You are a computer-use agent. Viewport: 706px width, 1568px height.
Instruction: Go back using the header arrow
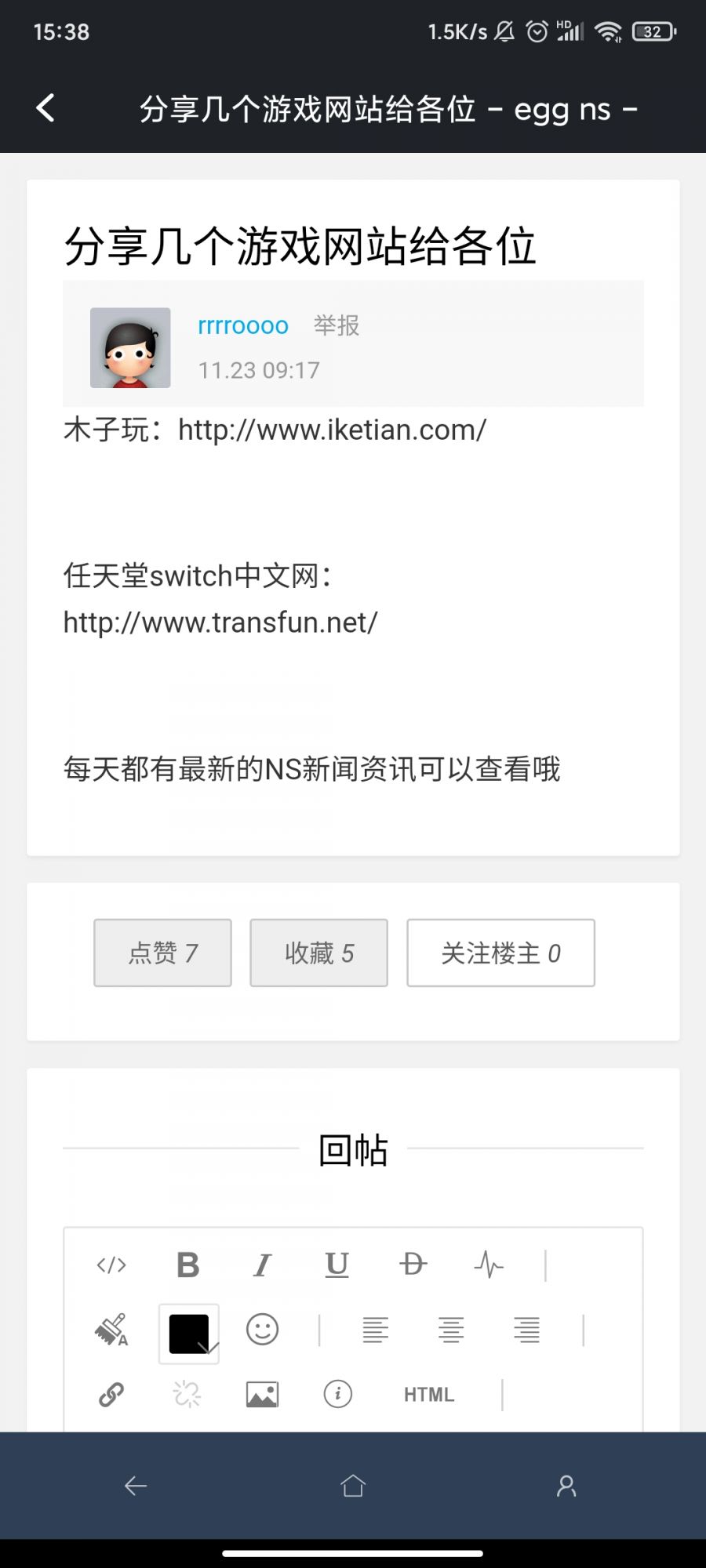(45, 108)
